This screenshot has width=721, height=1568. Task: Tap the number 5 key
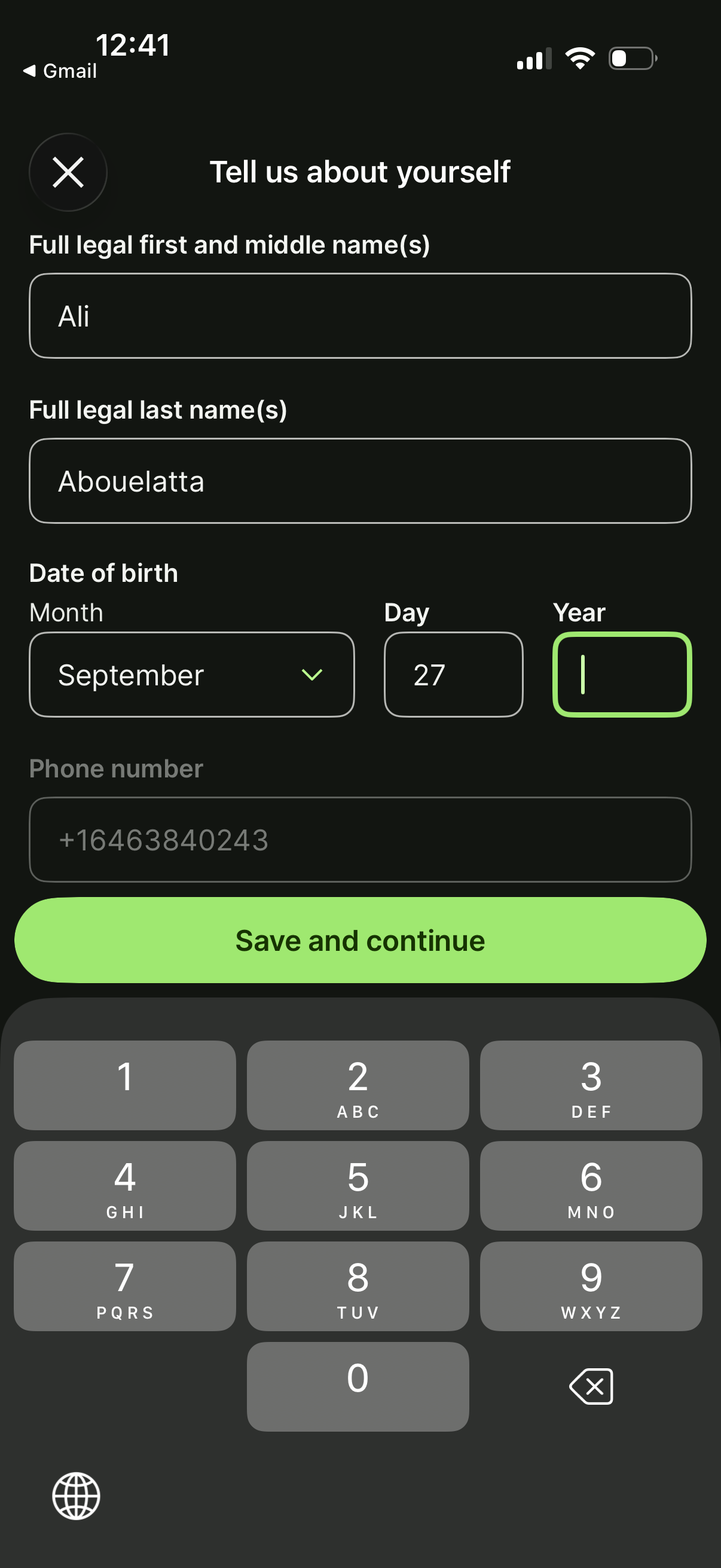coord(358,1185)
